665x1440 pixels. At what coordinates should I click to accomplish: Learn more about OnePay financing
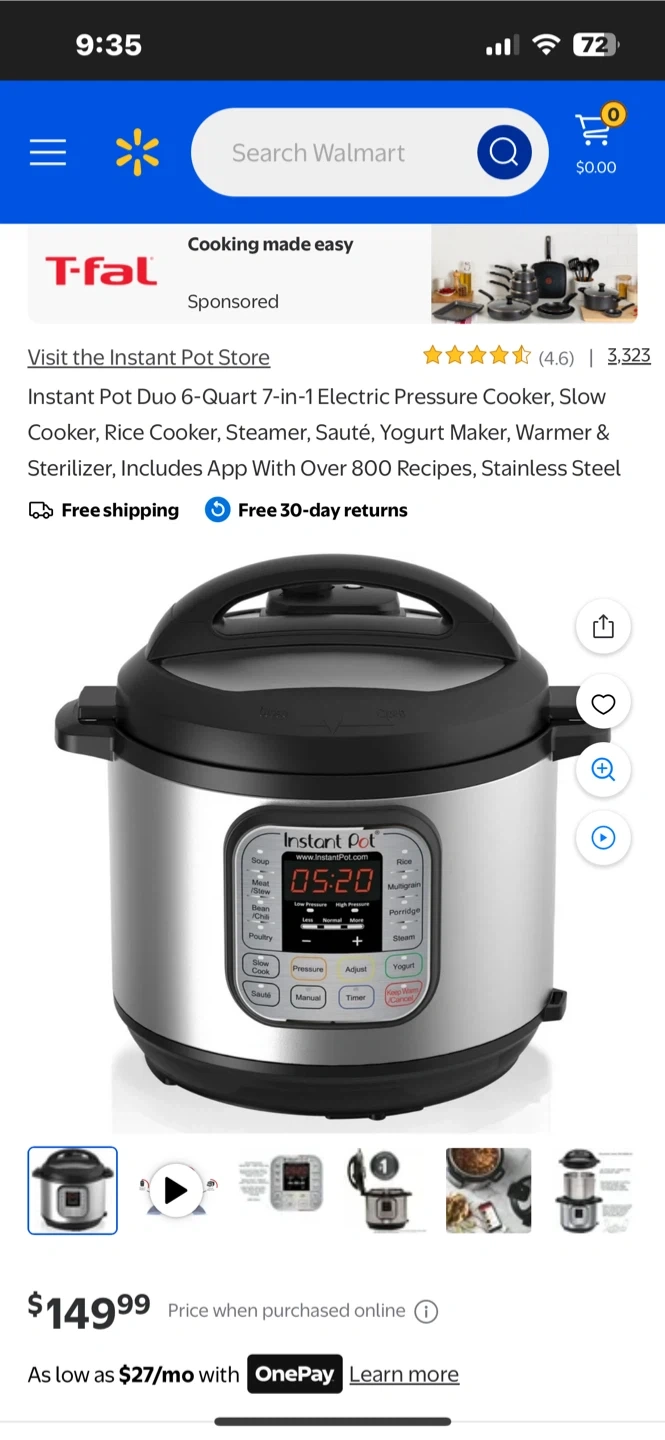[x=404, y=1374]
